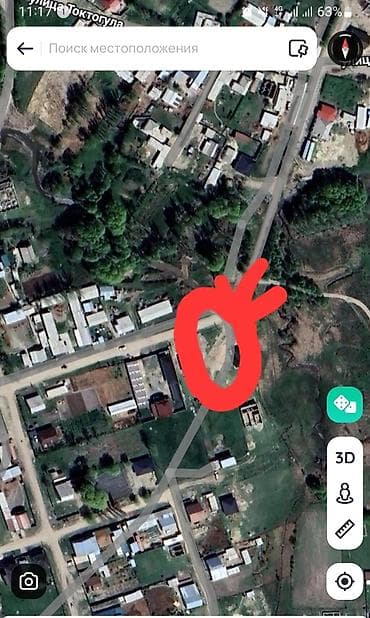Image resolution: width=370 pixels, height=618 pixels.
Task: Tap the compass to reset orientation
Action: [x=345, y=48]
